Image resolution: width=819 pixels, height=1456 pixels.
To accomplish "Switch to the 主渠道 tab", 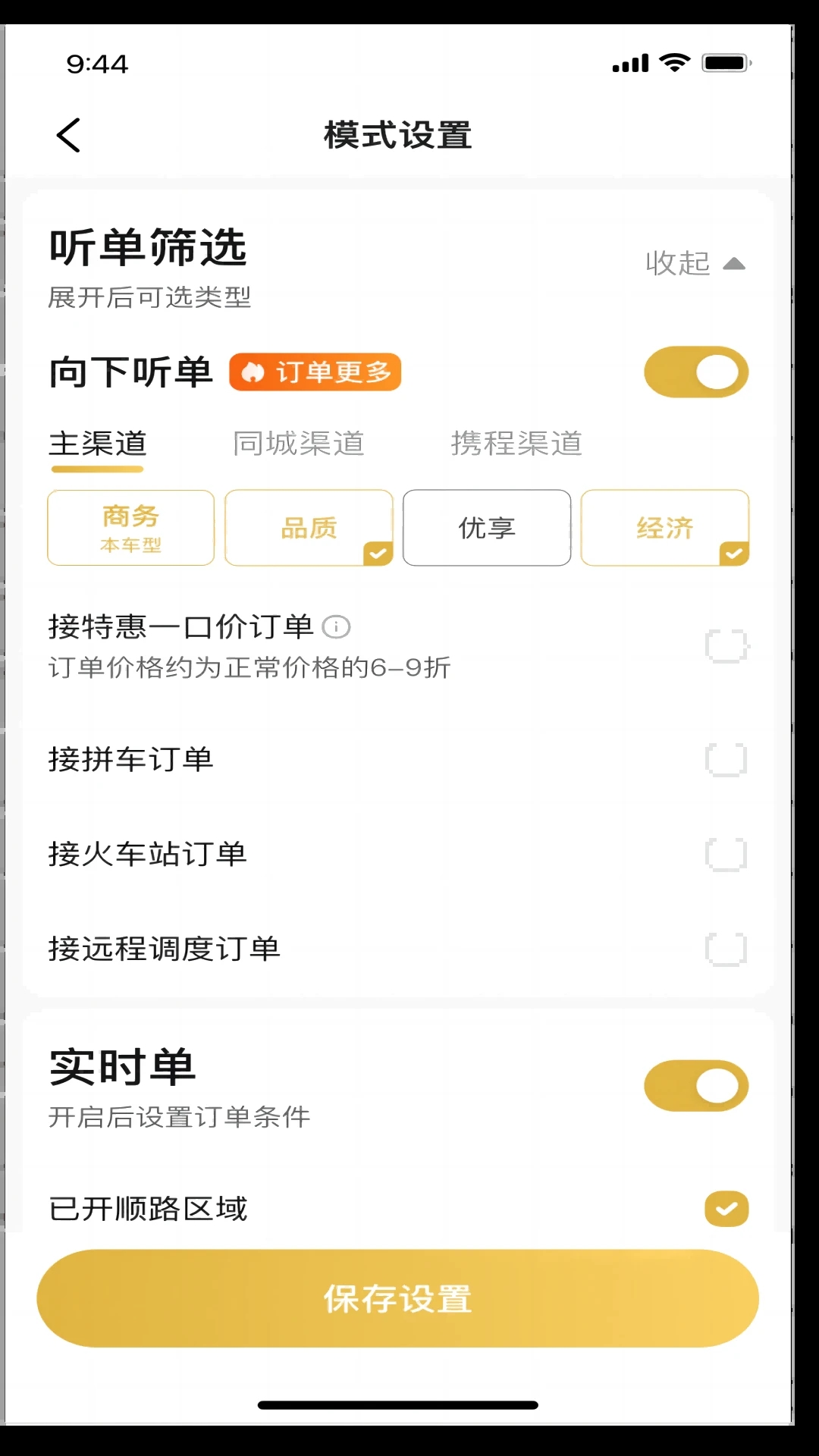I will (97, 444).
